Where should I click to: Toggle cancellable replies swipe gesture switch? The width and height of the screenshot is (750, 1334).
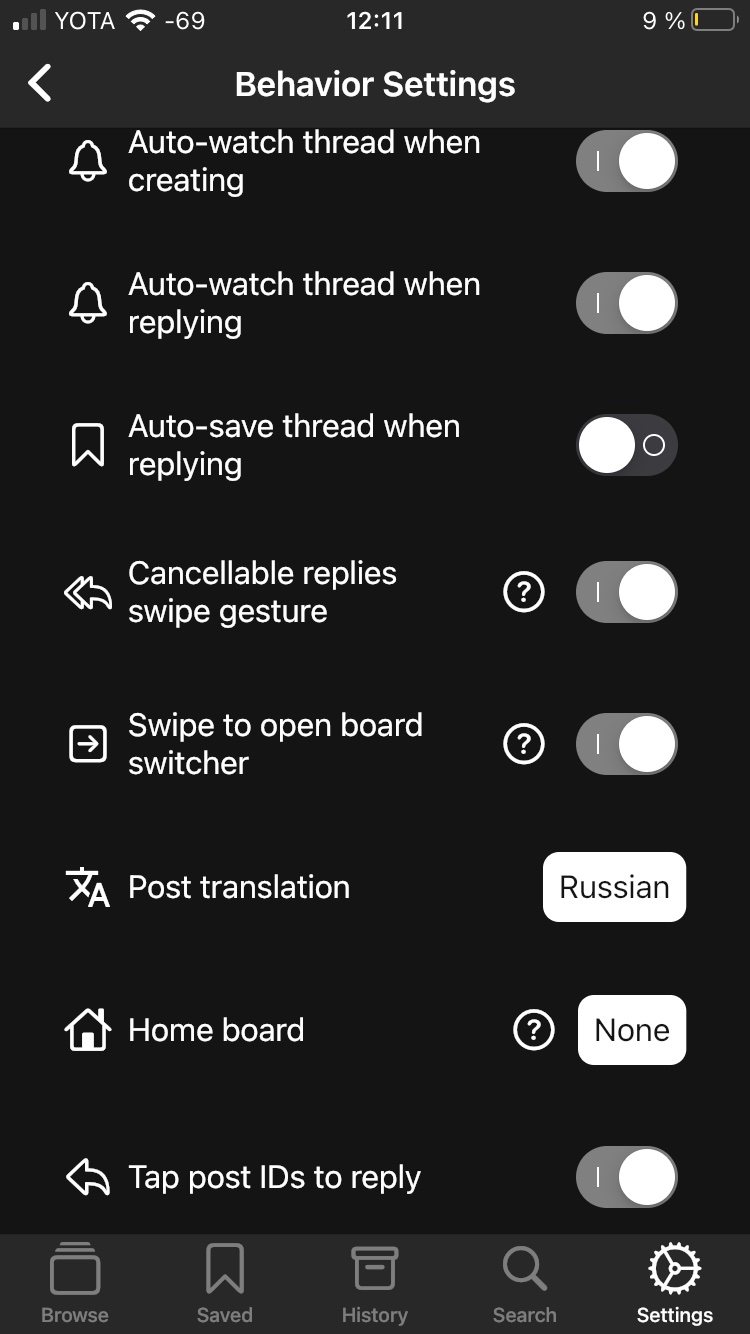627,592
